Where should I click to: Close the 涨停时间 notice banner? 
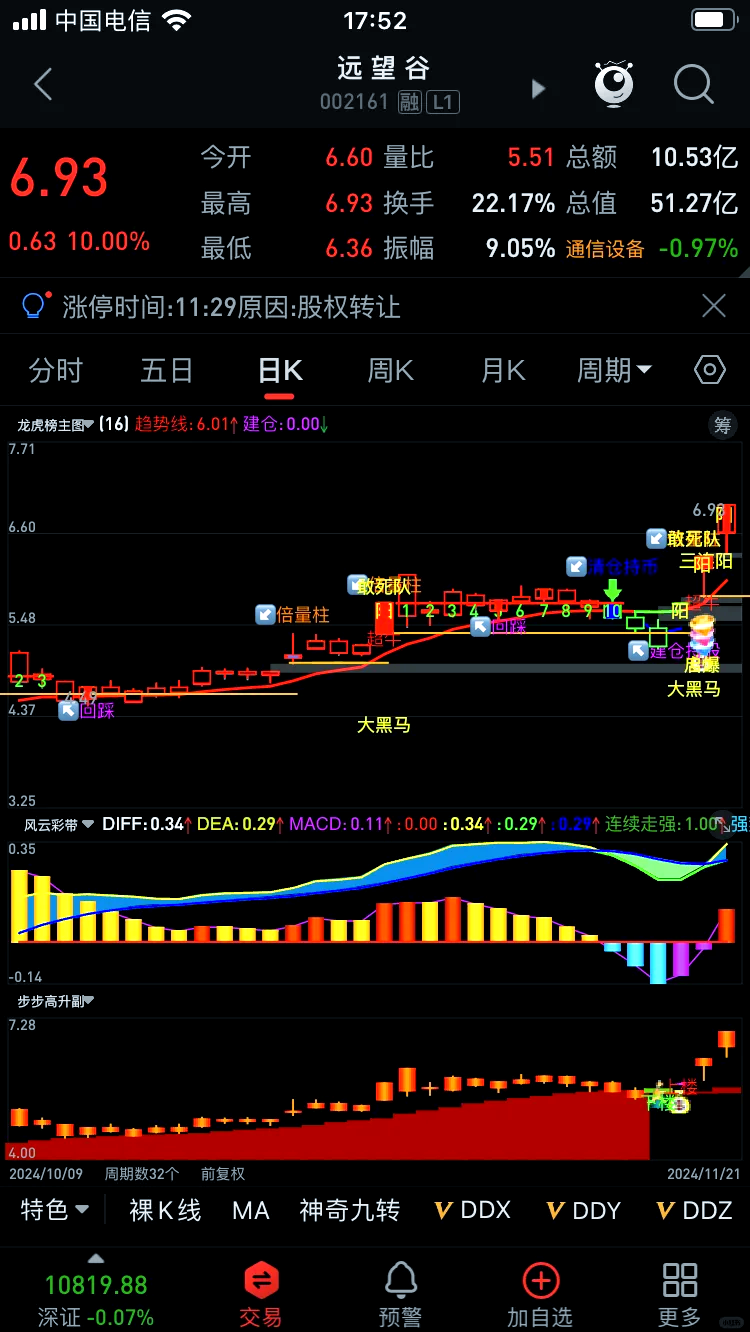714,307
